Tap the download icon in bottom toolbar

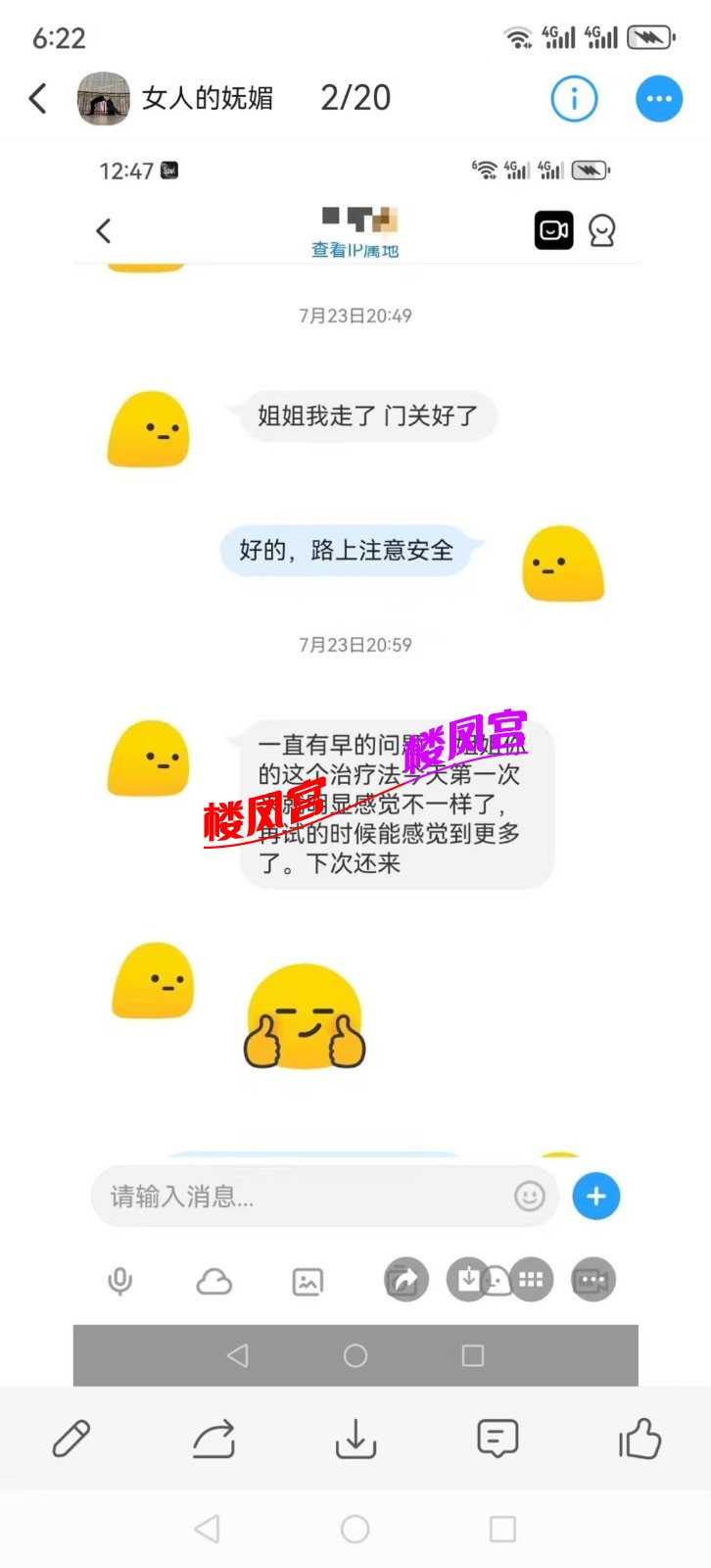(x=355, y=1439)
